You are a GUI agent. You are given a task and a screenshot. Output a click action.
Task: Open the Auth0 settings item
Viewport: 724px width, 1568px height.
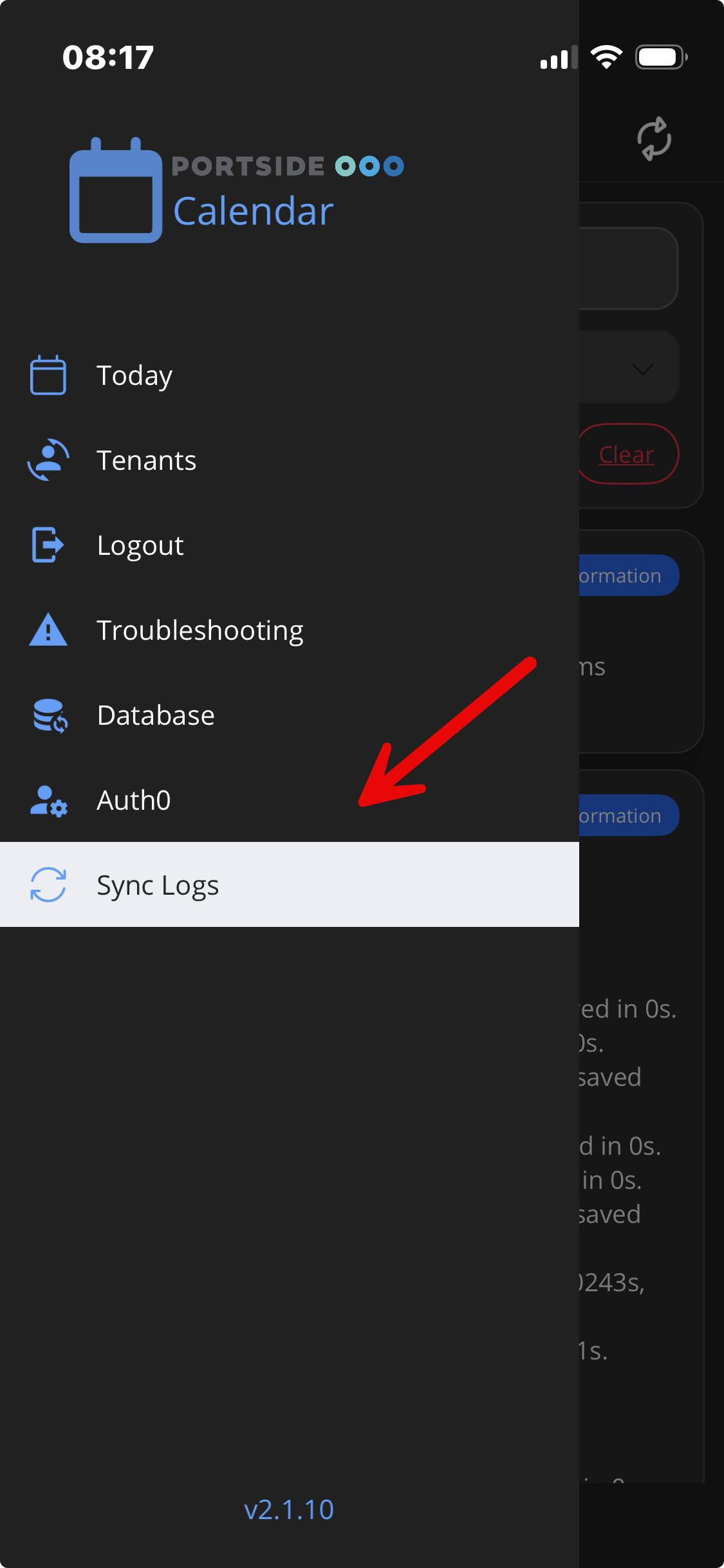pyautogui.click(x=133, y=800)
